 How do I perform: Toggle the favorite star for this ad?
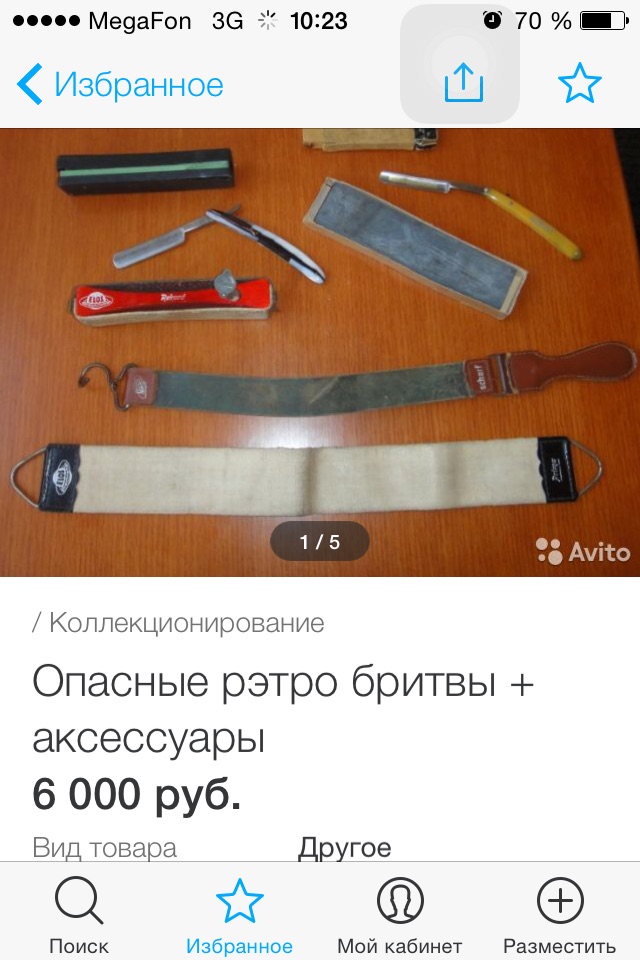[x=579, y=84]
